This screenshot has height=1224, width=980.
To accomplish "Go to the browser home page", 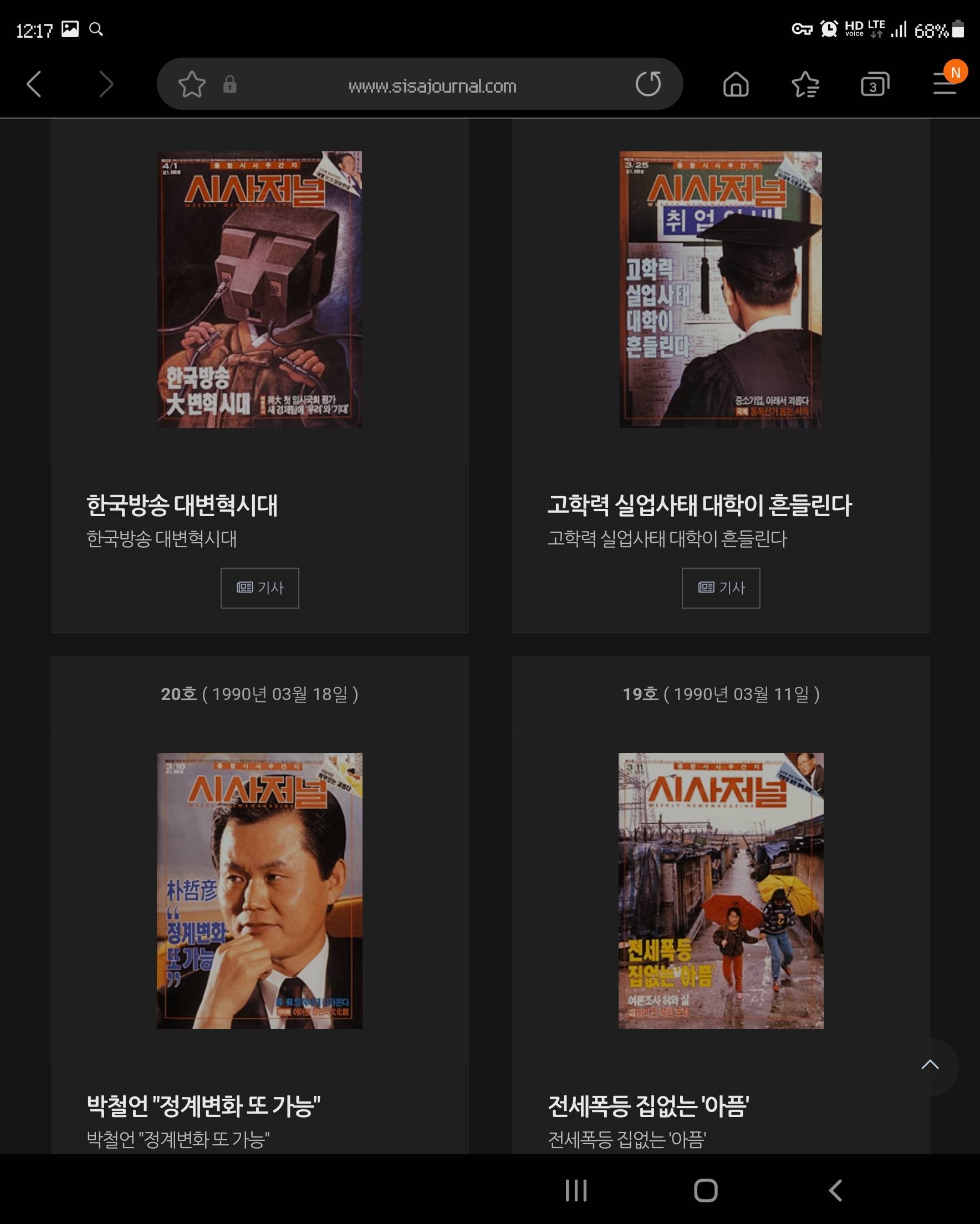I will 736,85.
